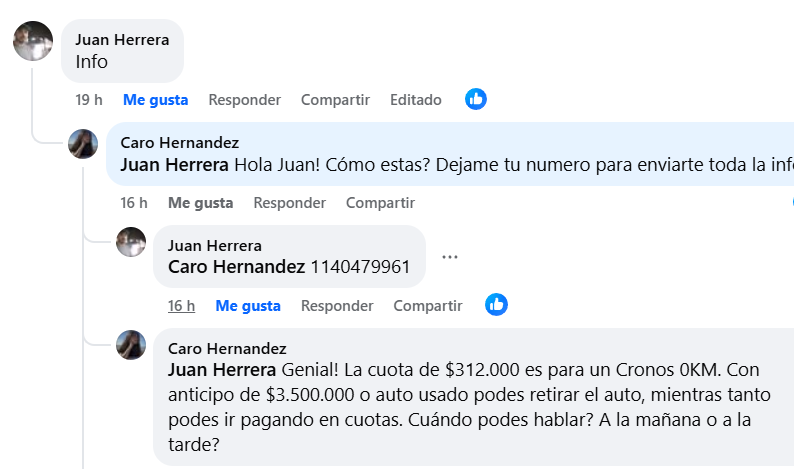The height and width of the screenshot is (469, 794).
Task: Open Juan Herrera's profile from the top comment
Action: click(122, 40)
